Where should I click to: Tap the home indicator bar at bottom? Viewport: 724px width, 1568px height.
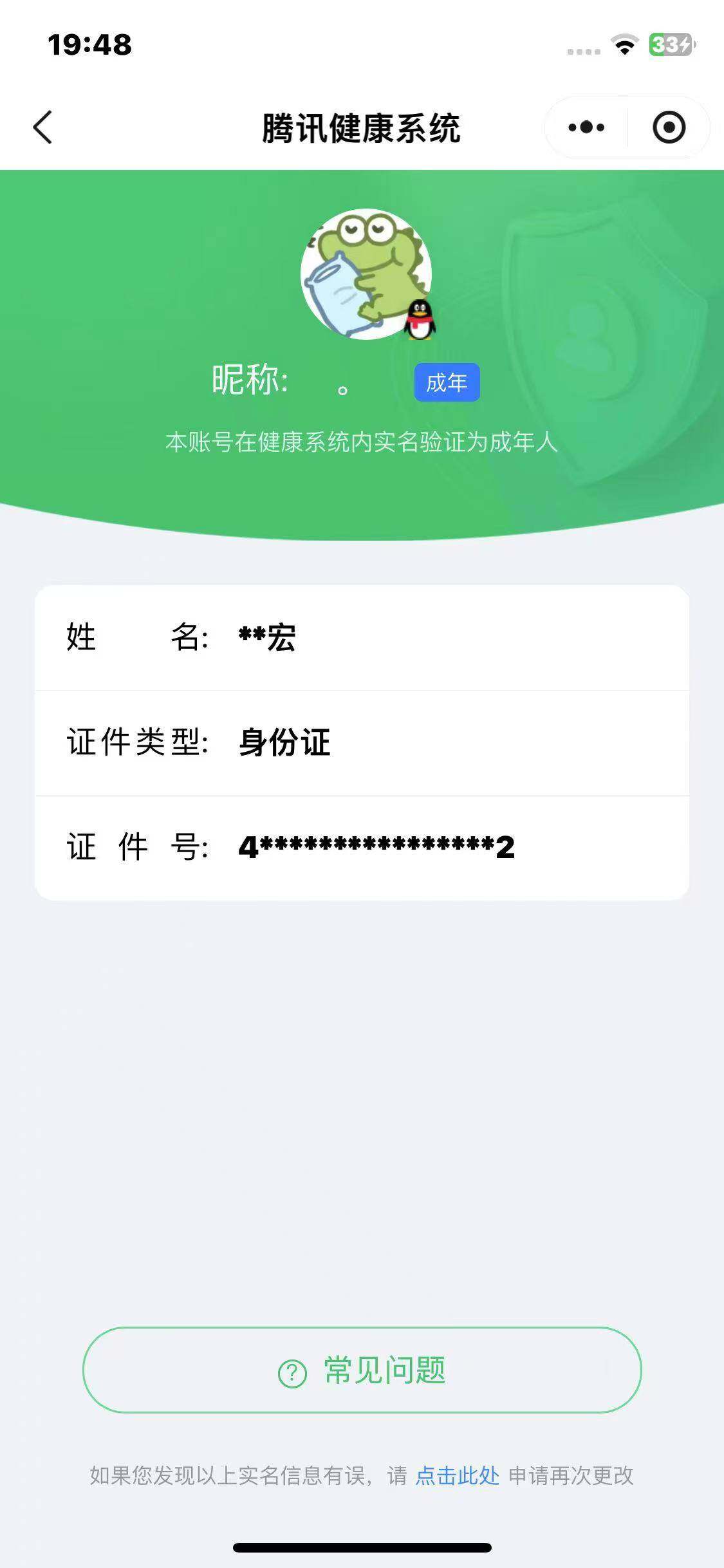pos(362,1547)
